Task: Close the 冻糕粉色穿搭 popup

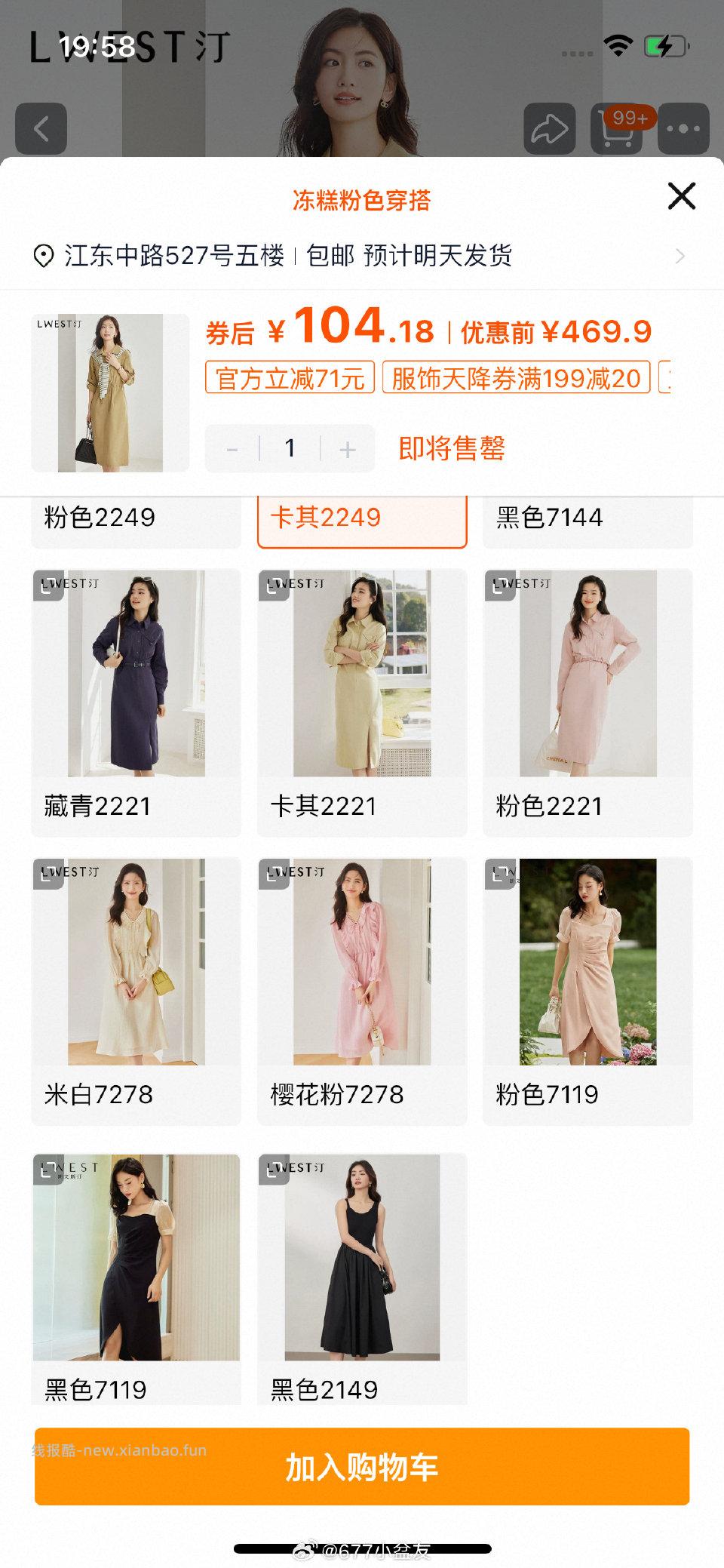Action: click(x=681, y=195)
